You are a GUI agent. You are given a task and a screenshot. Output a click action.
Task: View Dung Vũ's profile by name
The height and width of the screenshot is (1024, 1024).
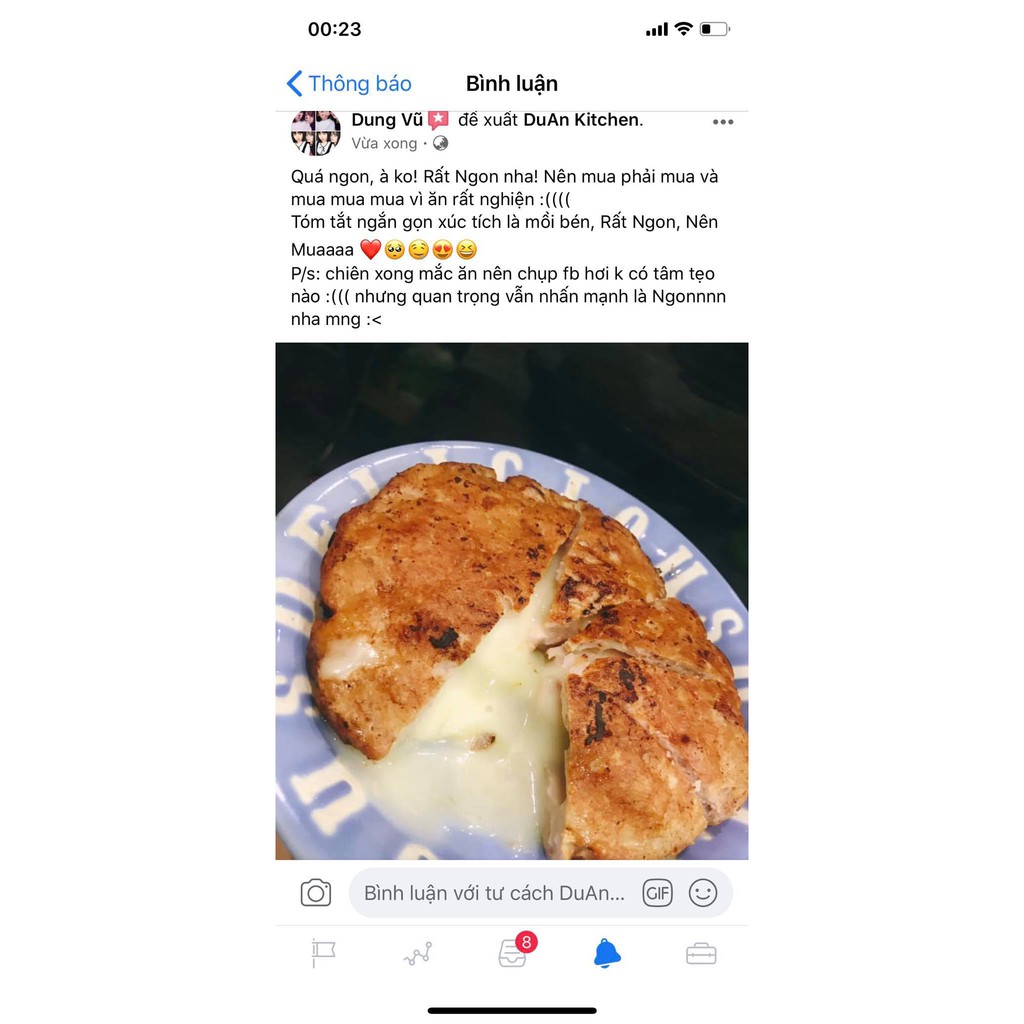coord(387,120)
